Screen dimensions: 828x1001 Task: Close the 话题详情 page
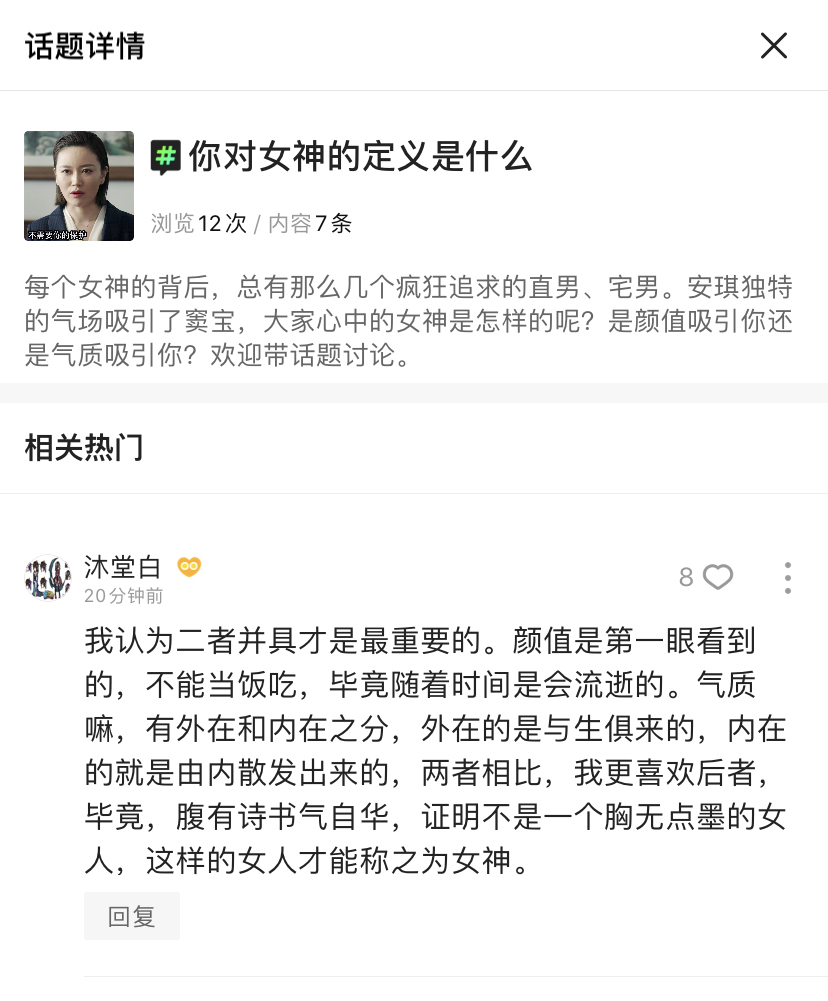[x=774, y=46]
